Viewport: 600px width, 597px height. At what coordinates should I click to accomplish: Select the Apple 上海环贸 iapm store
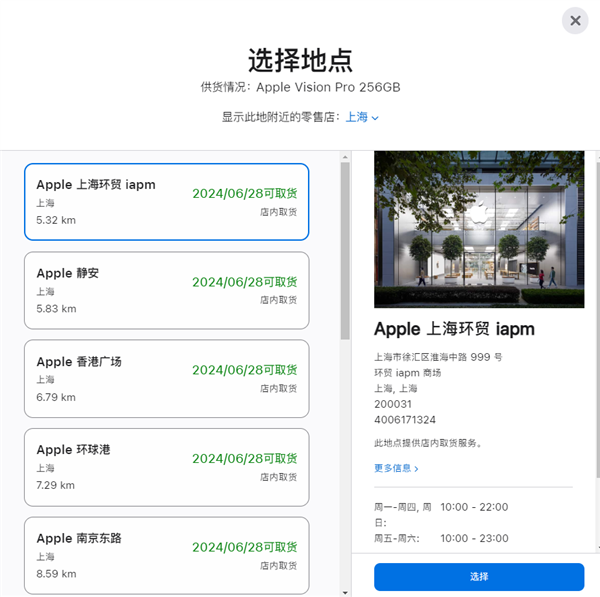[166, 202]
